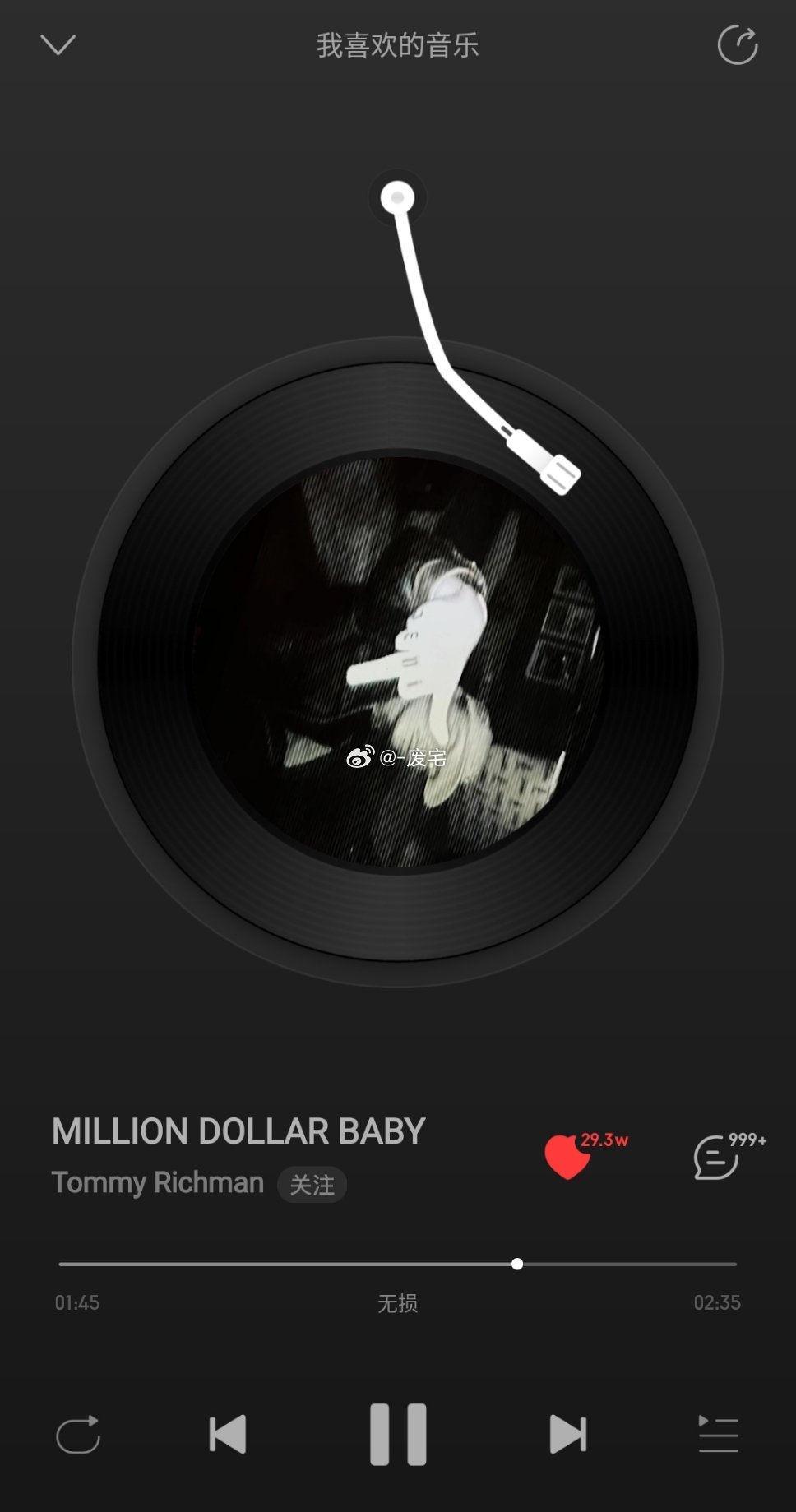
Task: Open the 999+ comments
Action: 717,1157
